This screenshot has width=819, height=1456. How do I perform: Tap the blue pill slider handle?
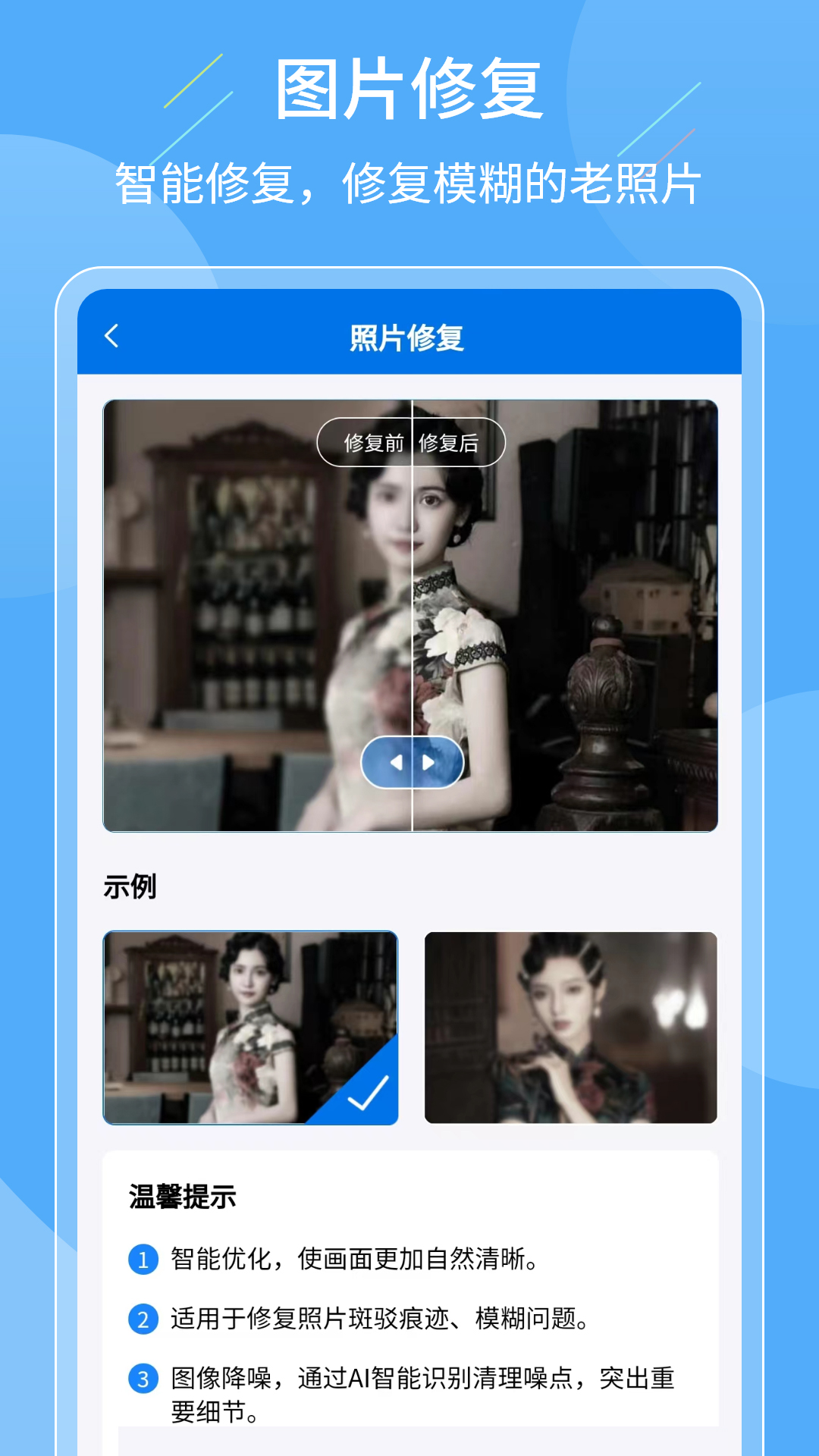410,764
